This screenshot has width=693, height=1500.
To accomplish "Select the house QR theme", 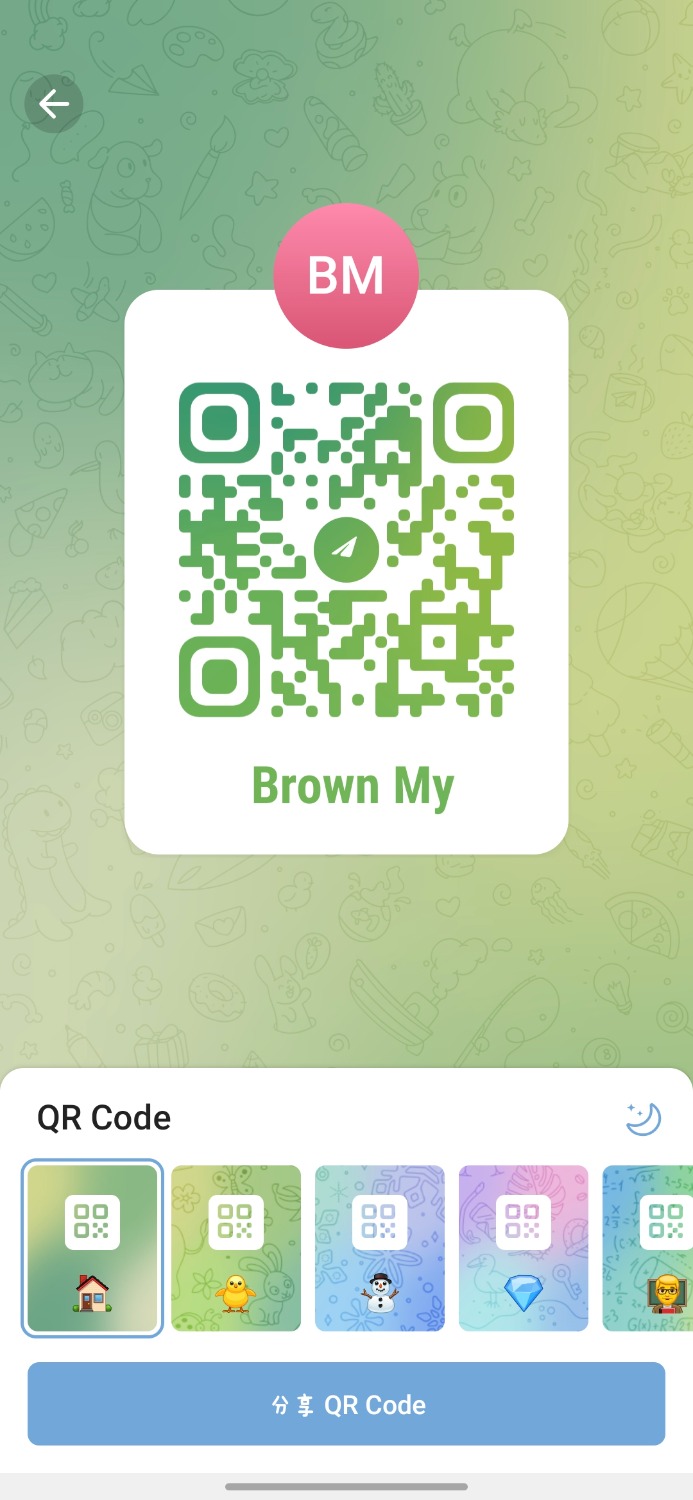I will [x=92, y=1248].
